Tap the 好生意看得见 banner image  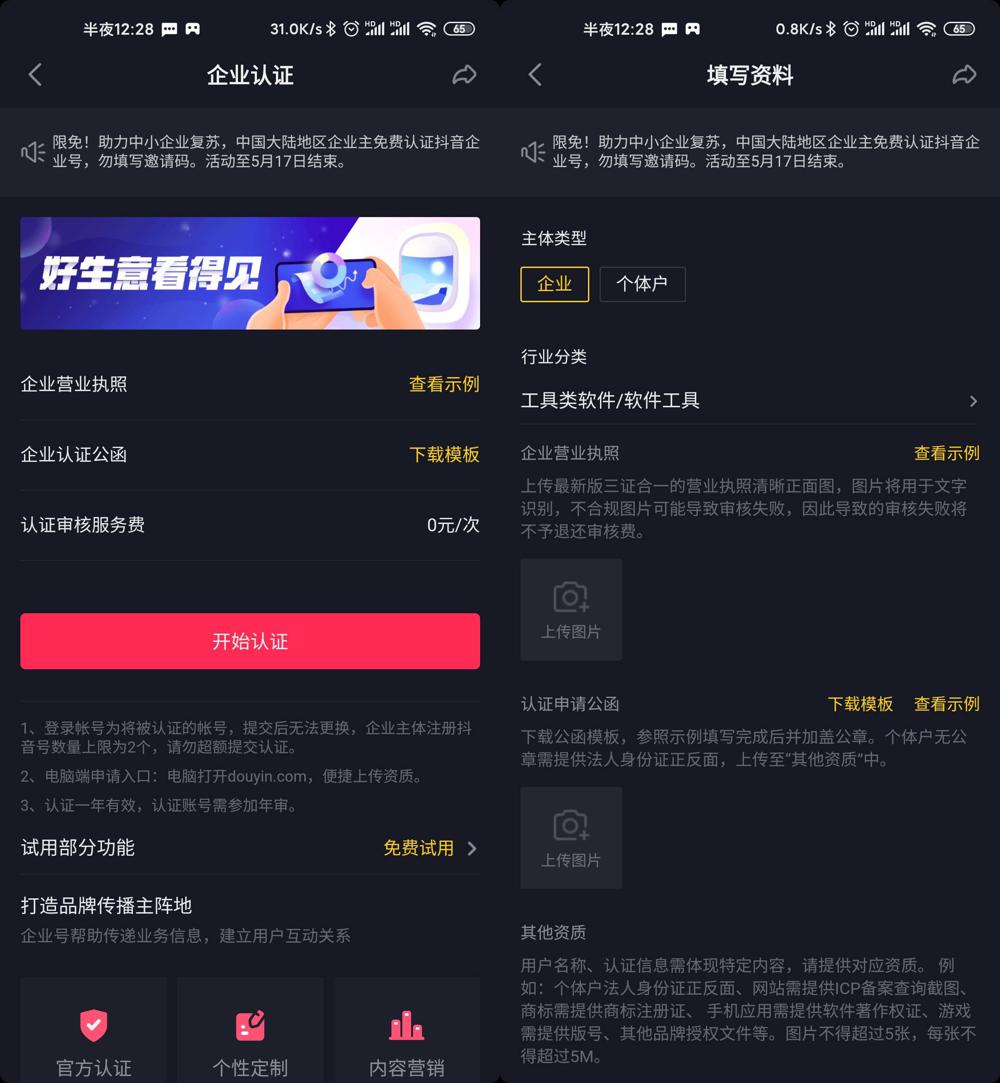[x=250, y=272]
